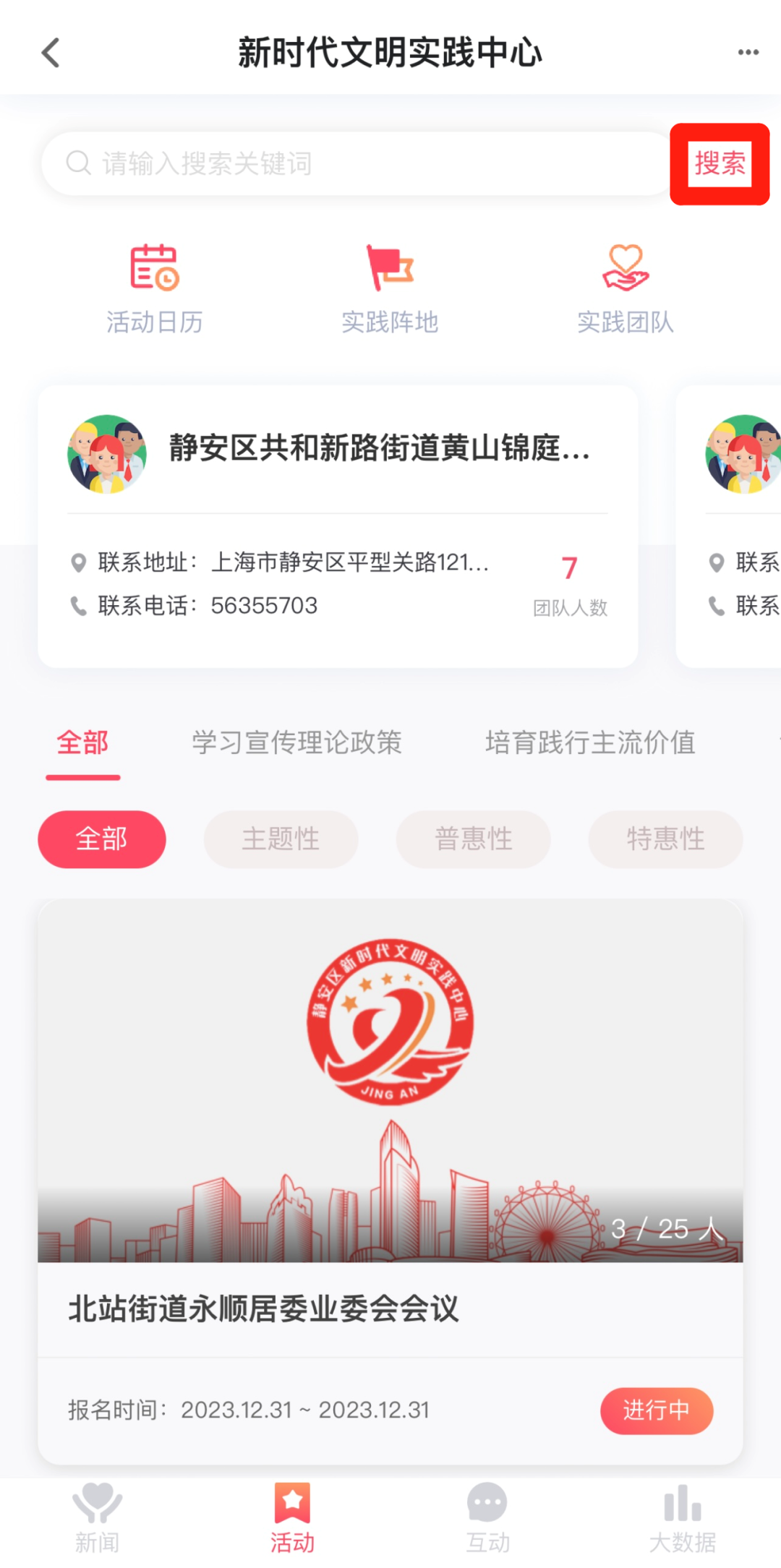Image resolution: width=781 pixels, height=1568 pixels.
Task: Filter activities by 普惠性
Action: pyautogui.click(x=473, y=839)
